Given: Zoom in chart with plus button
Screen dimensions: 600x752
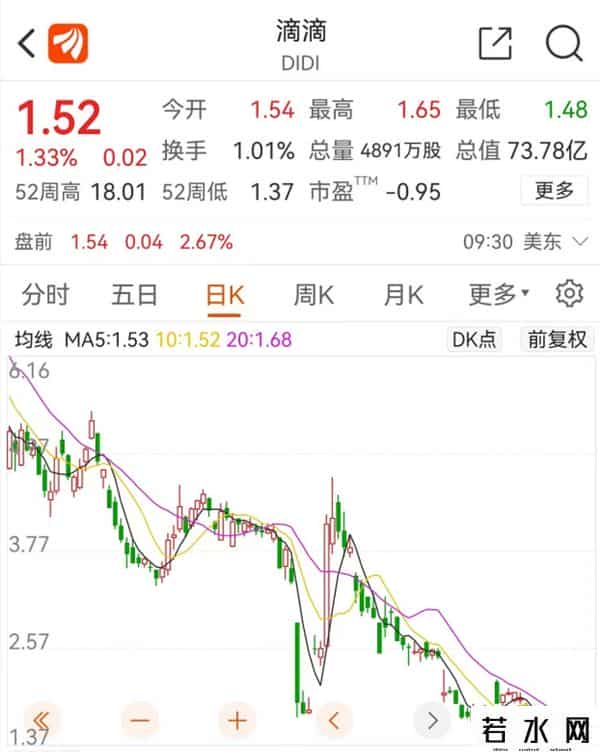Looking at the screenshot, I should coord(237,720).
